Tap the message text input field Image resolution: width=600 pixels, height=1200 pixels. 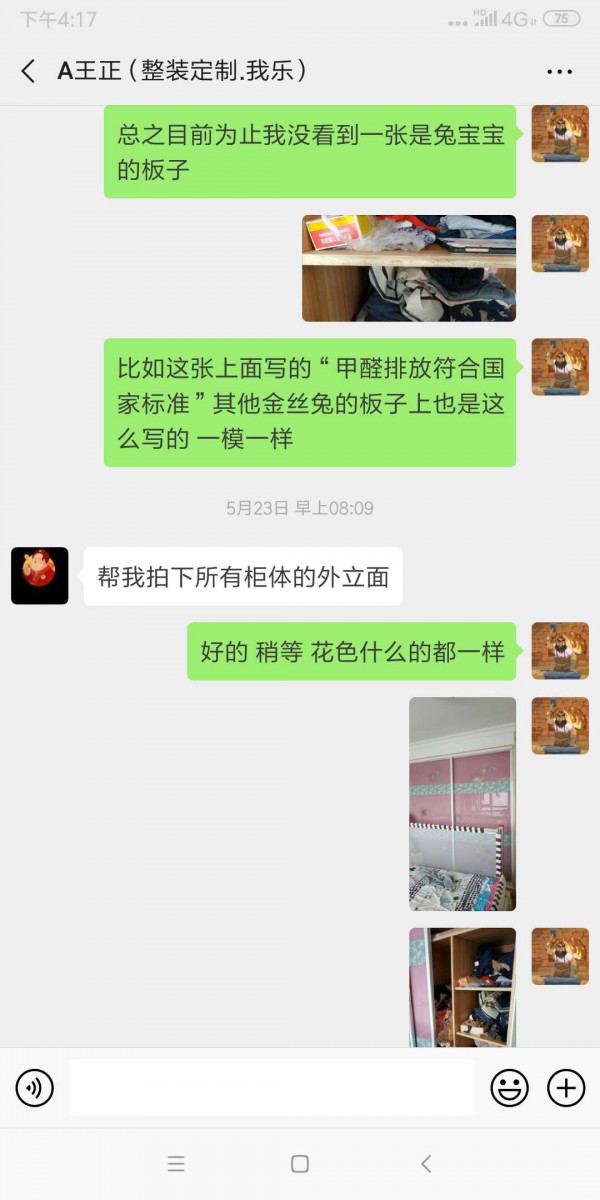[x=271, y=1087]
